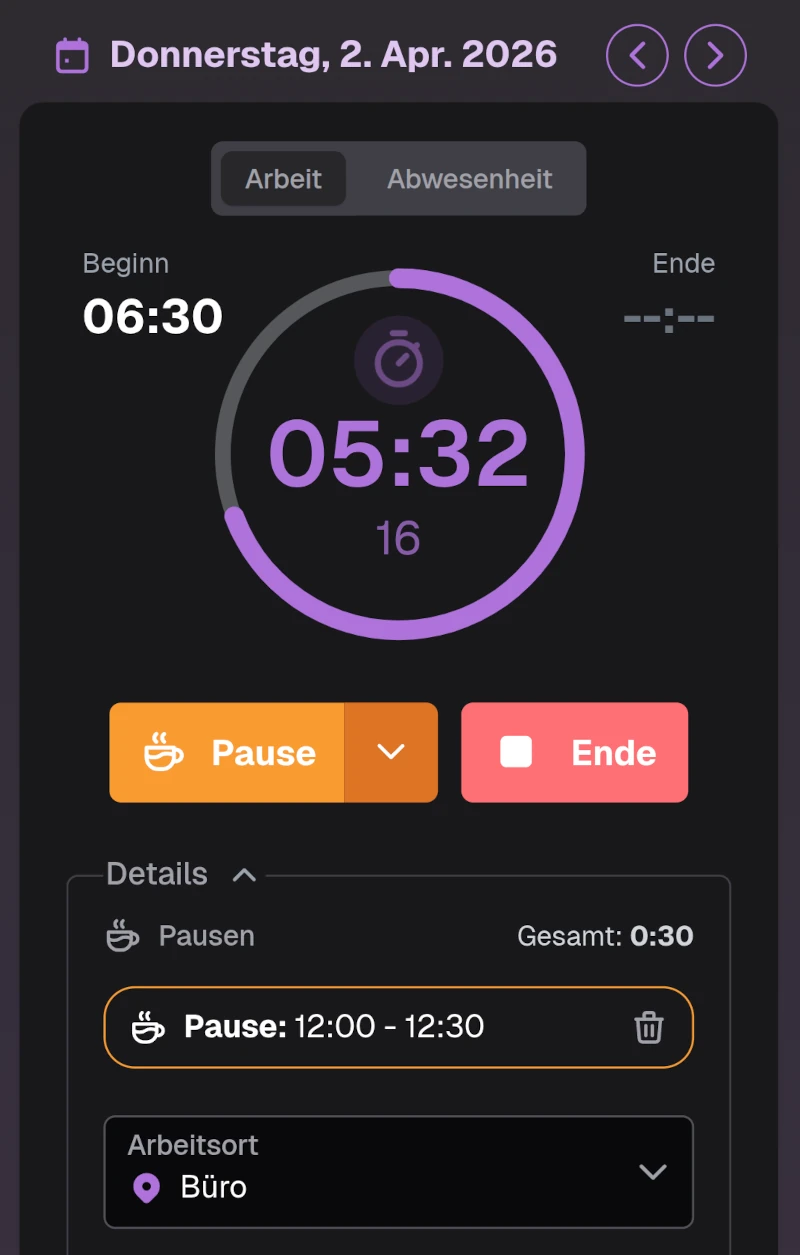Open the Pause options dropdown arrow
Viewport: 800px width, 1255px height.
tap(391, 753)
